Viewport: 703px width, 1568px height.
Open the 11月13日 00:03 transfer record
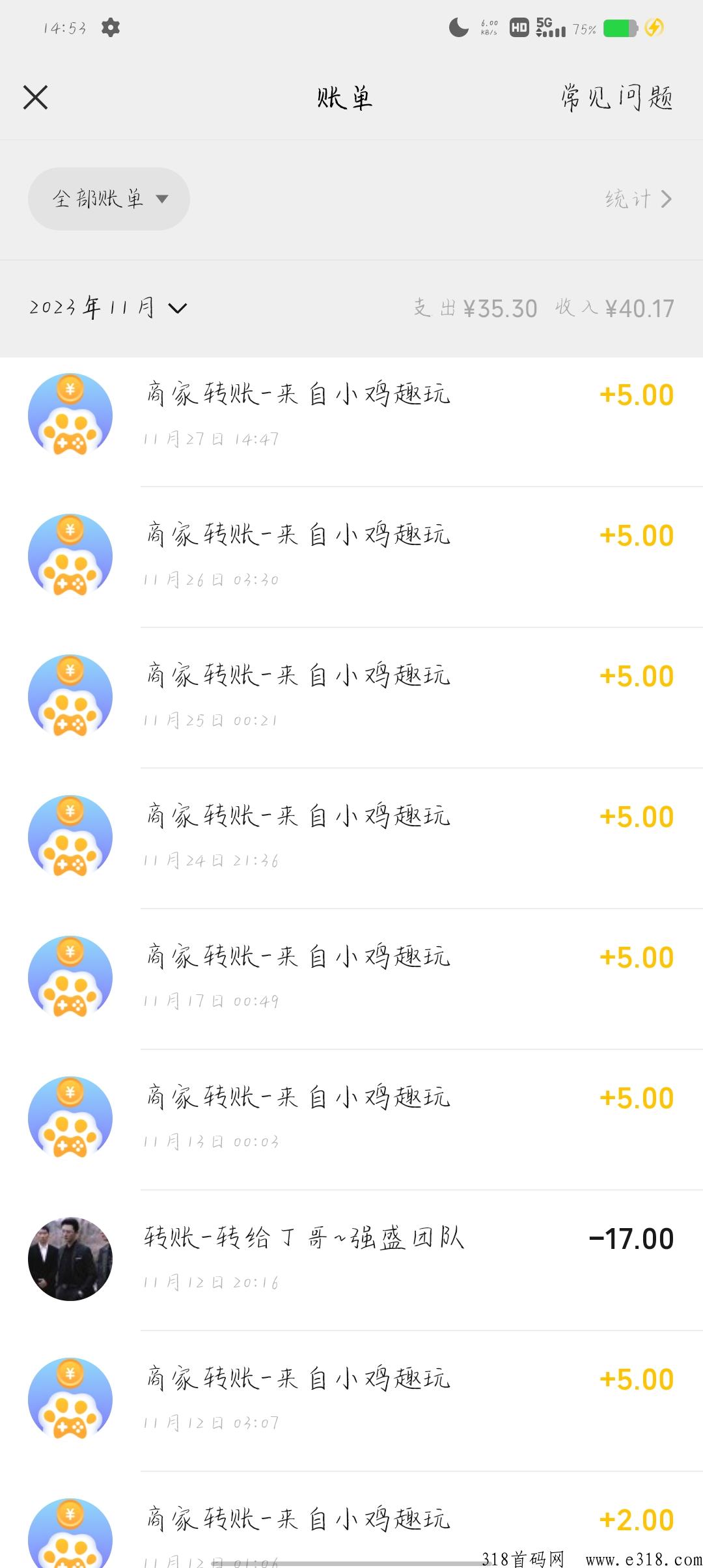[351, 1119]
